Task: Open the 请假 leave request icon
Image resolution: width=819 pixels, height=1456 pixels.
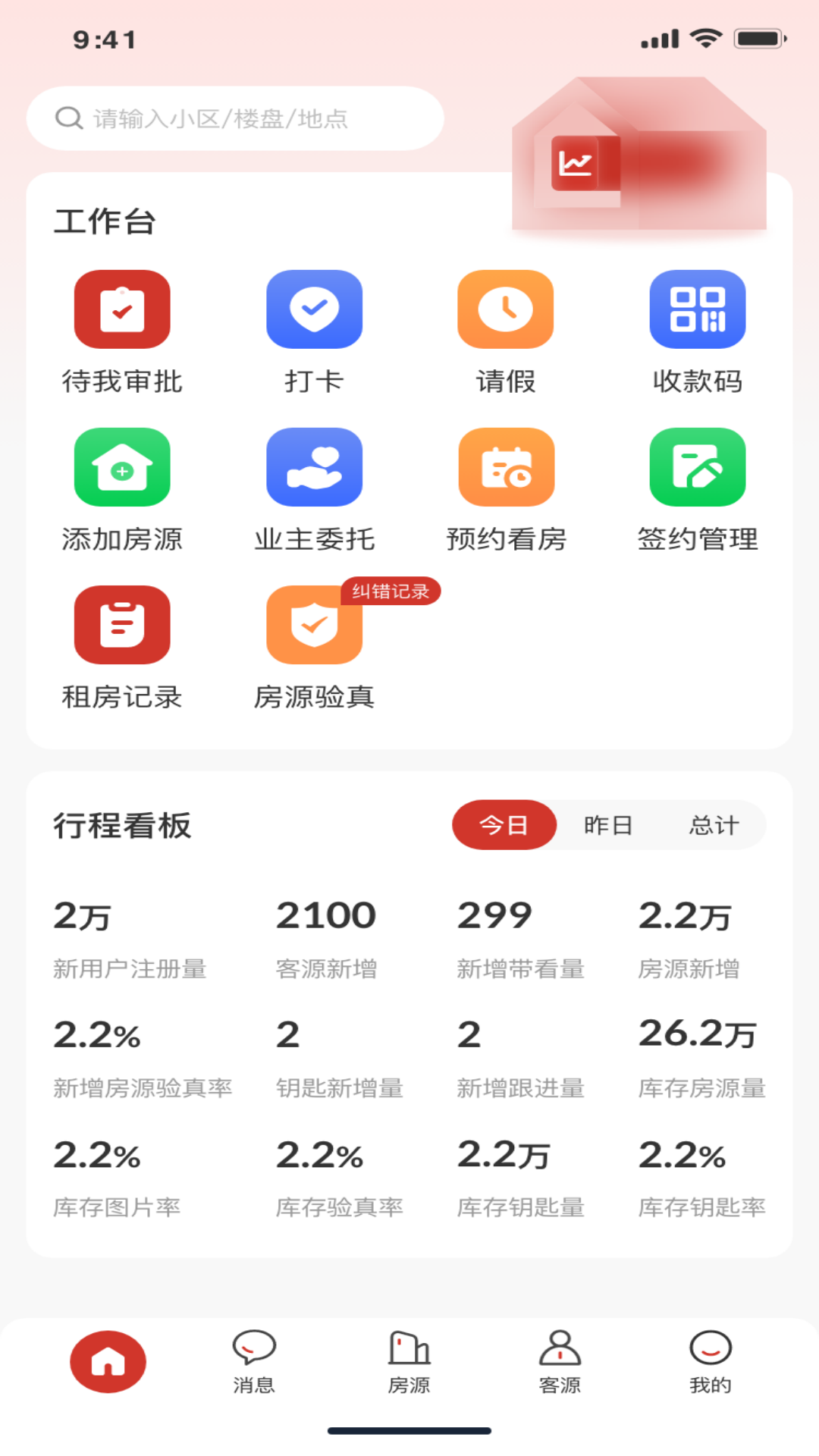Action: click(x=506, y=309)
